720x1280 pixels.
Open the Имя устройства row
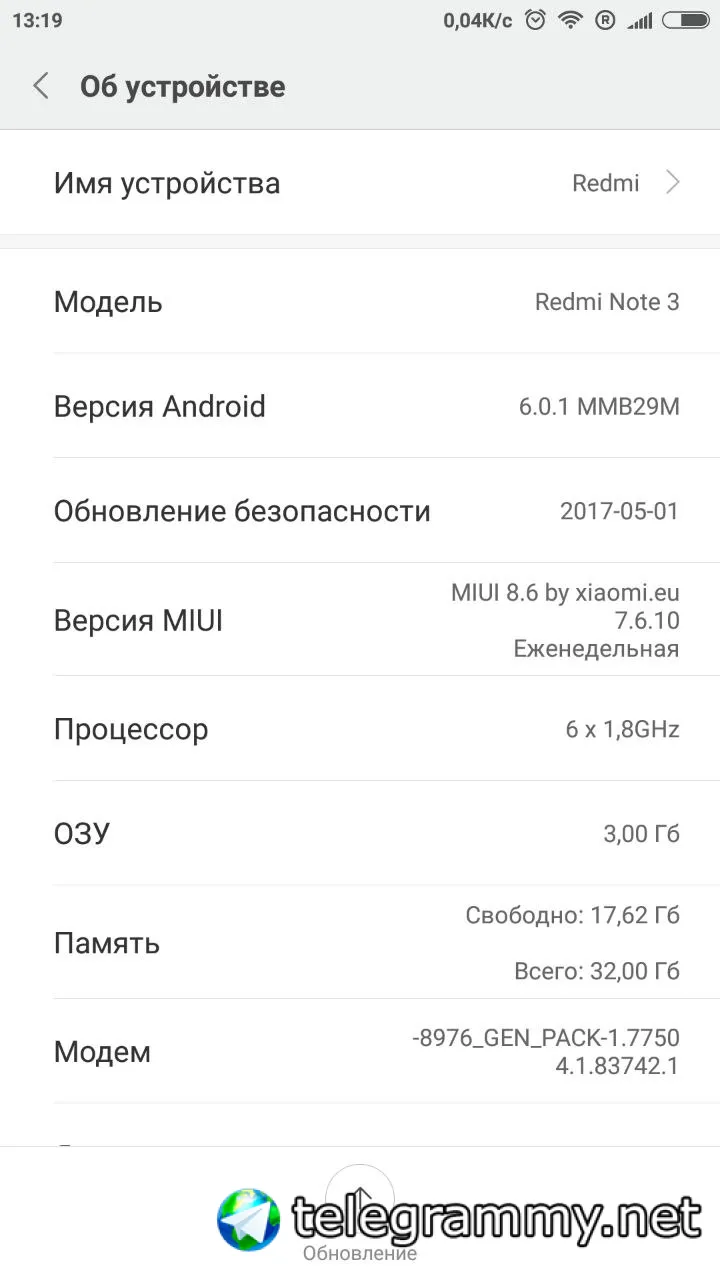360,183
